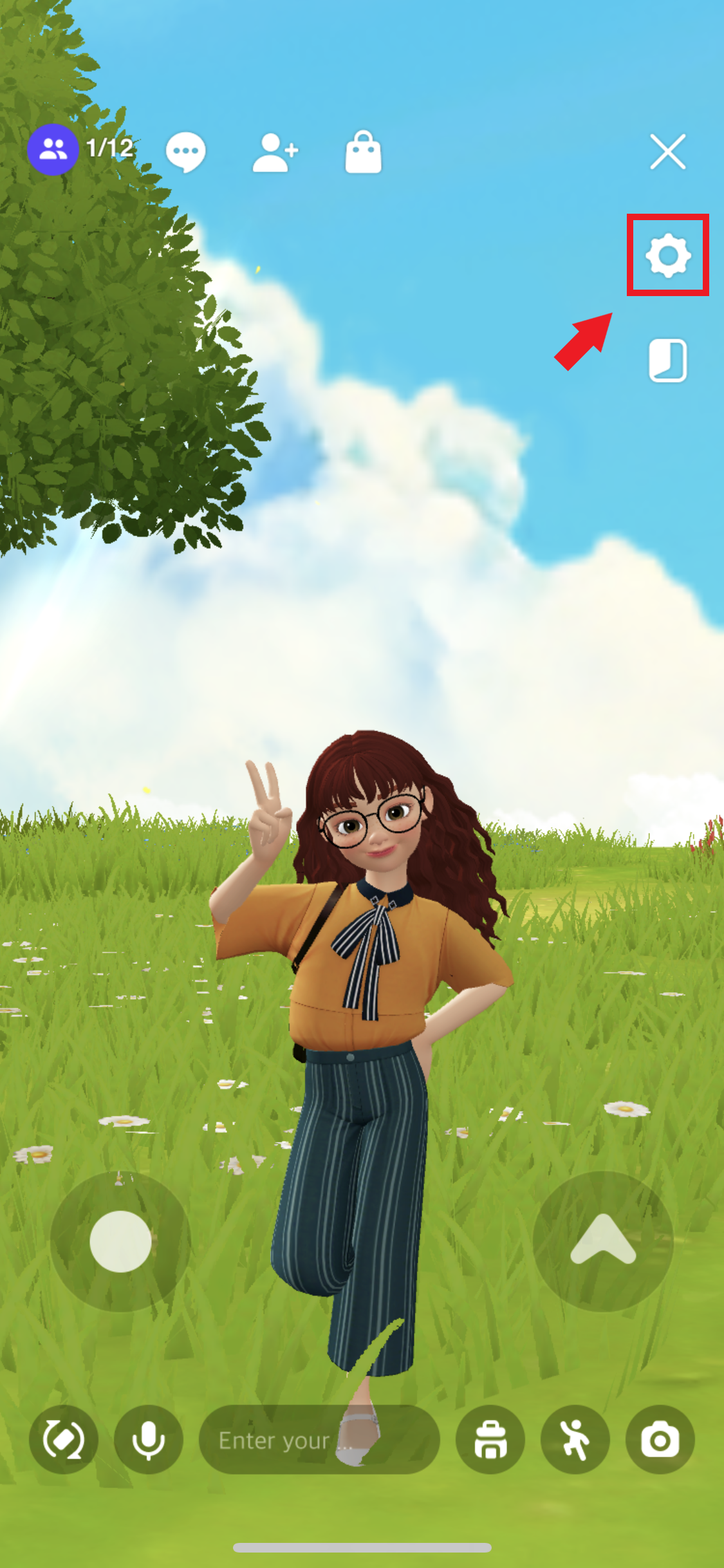Invite a friend with add-person icon

[x=275, y=152]
